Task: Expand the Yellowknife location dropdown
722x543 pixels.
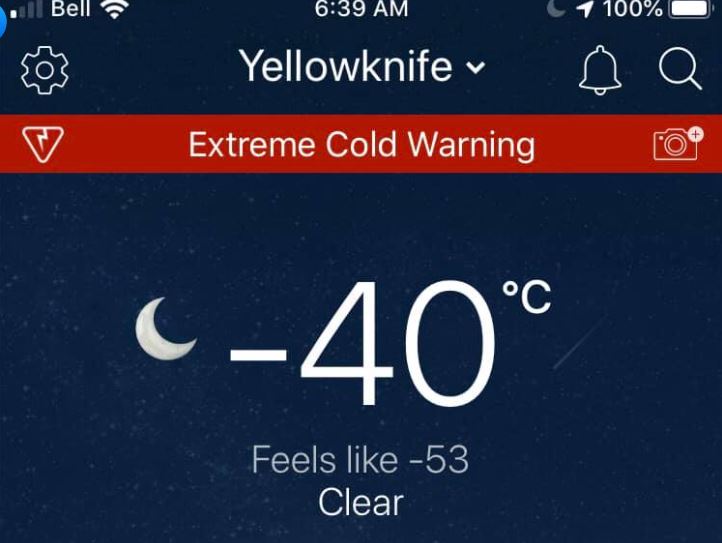Action: tap(362, 67)
